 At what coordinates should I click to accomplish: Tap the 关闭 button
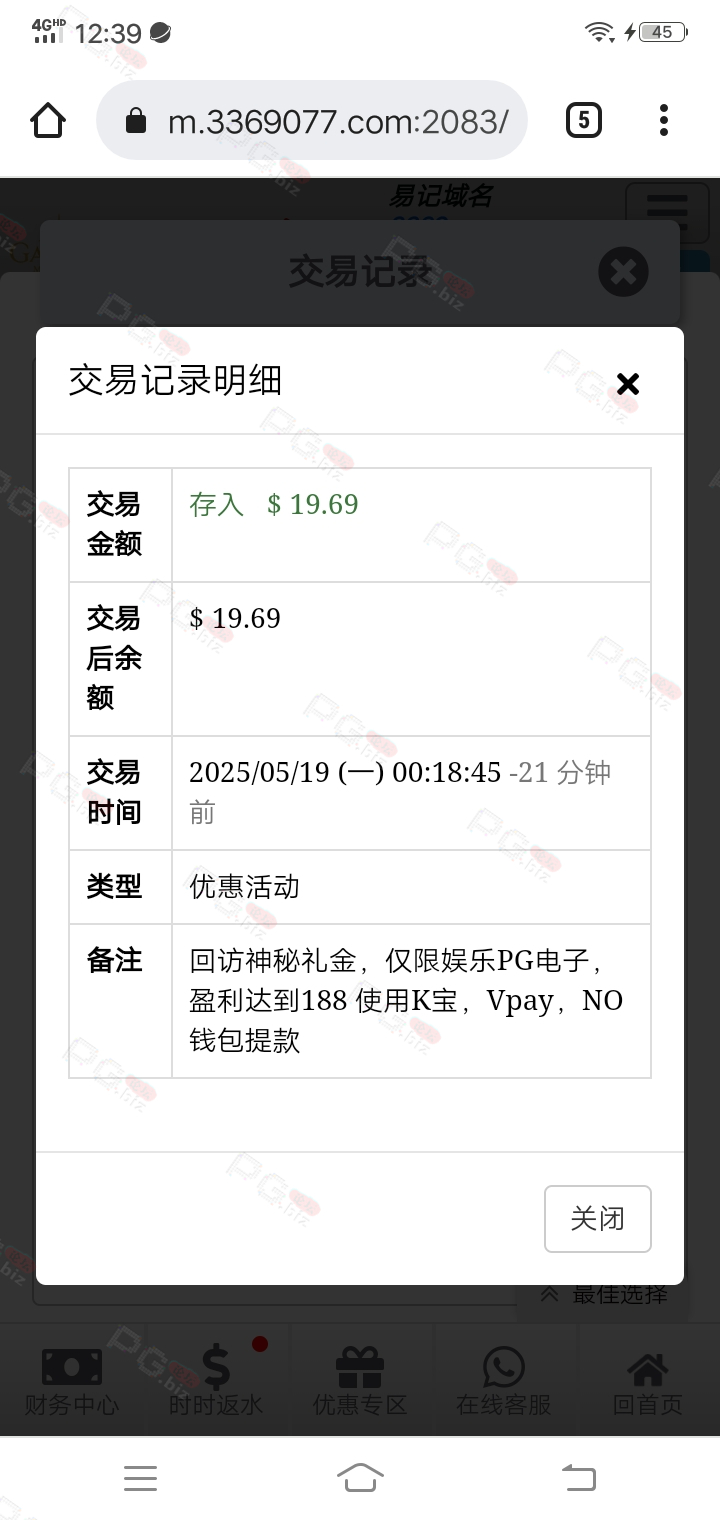[598, 1218]
